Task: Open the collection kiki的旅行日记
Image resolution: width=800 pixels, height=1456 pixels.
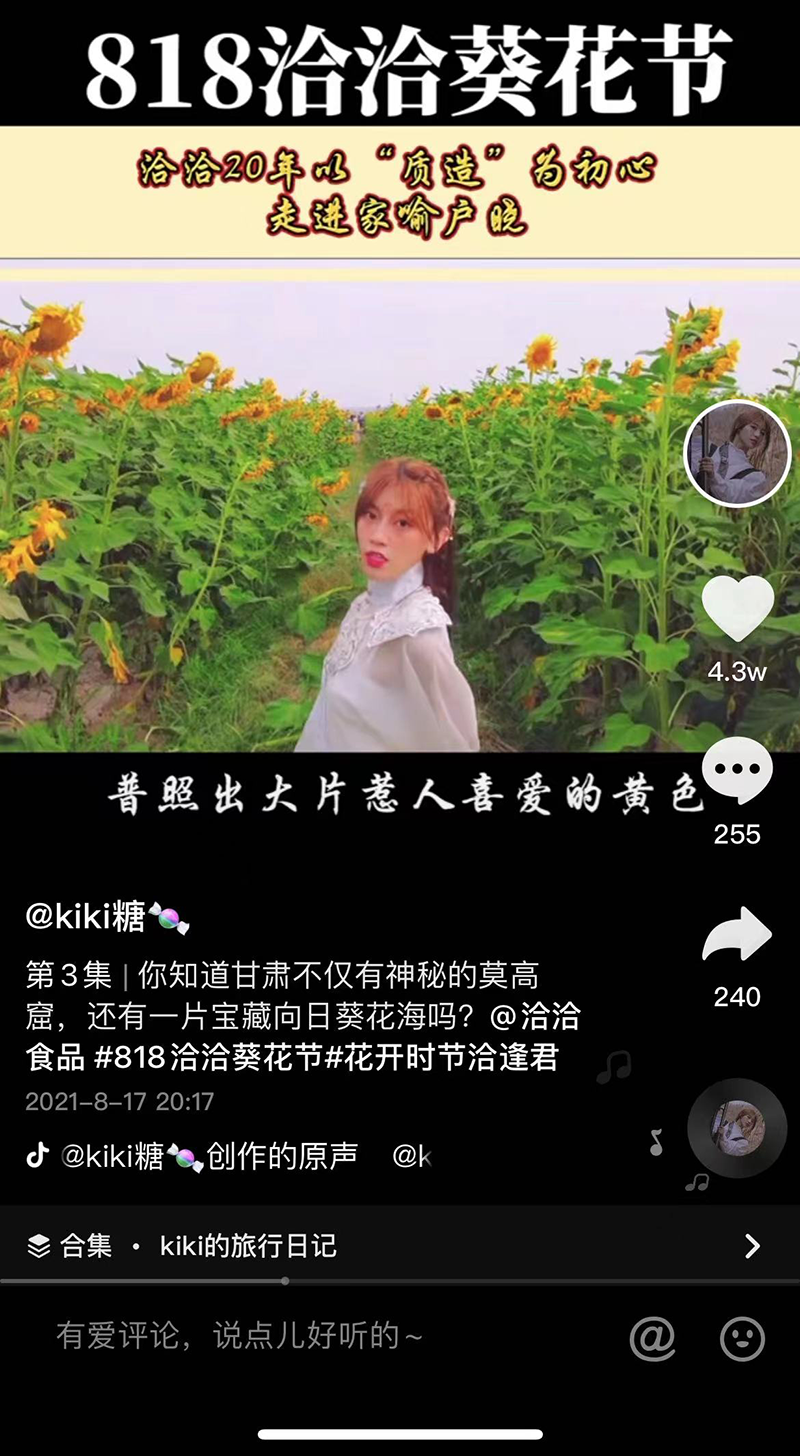Action: (248, 1246)
